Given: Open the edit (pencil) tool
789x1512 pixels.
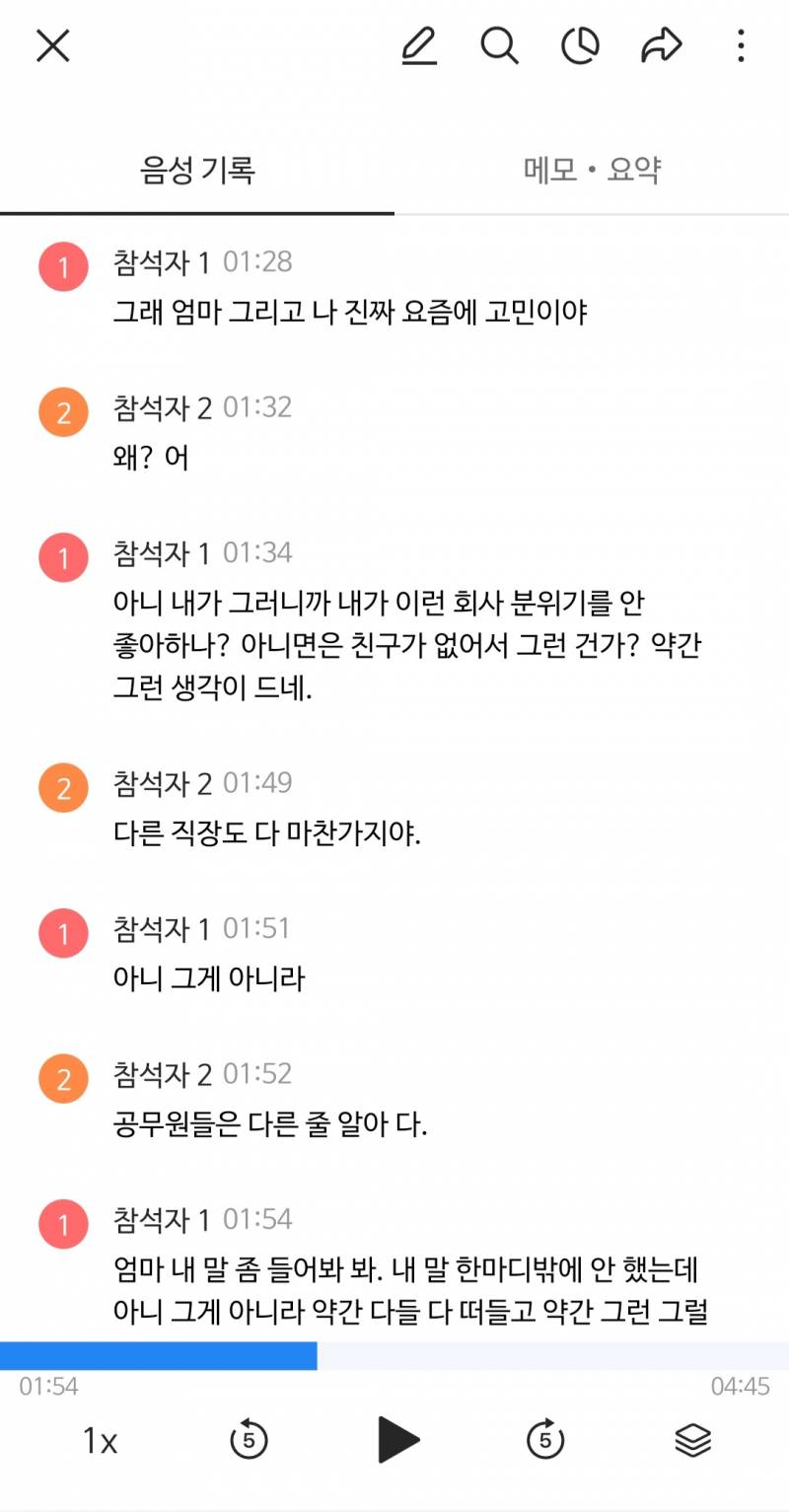Looking at the screenshot, I should point(418,45).
